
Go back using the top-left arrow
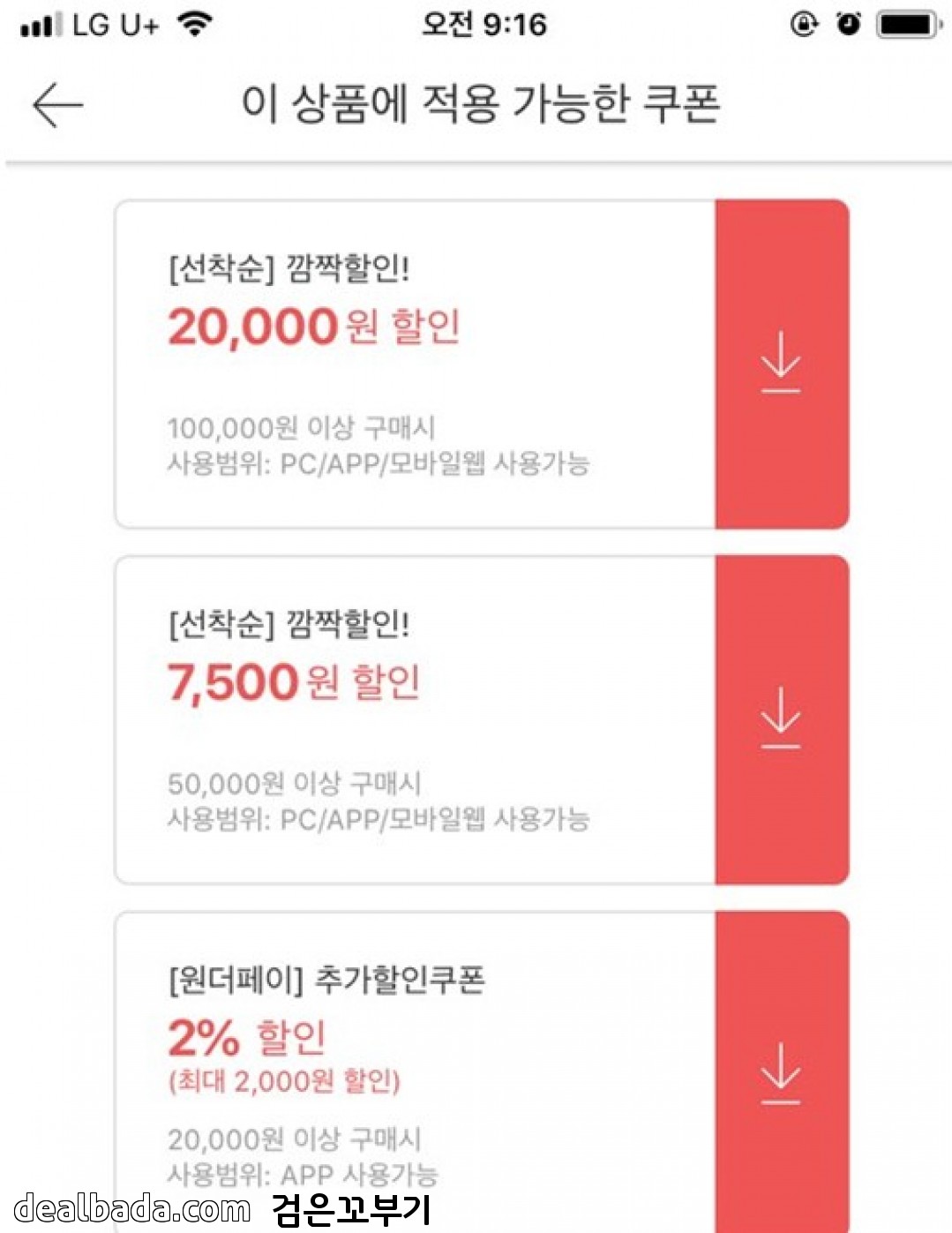[57, 105]
